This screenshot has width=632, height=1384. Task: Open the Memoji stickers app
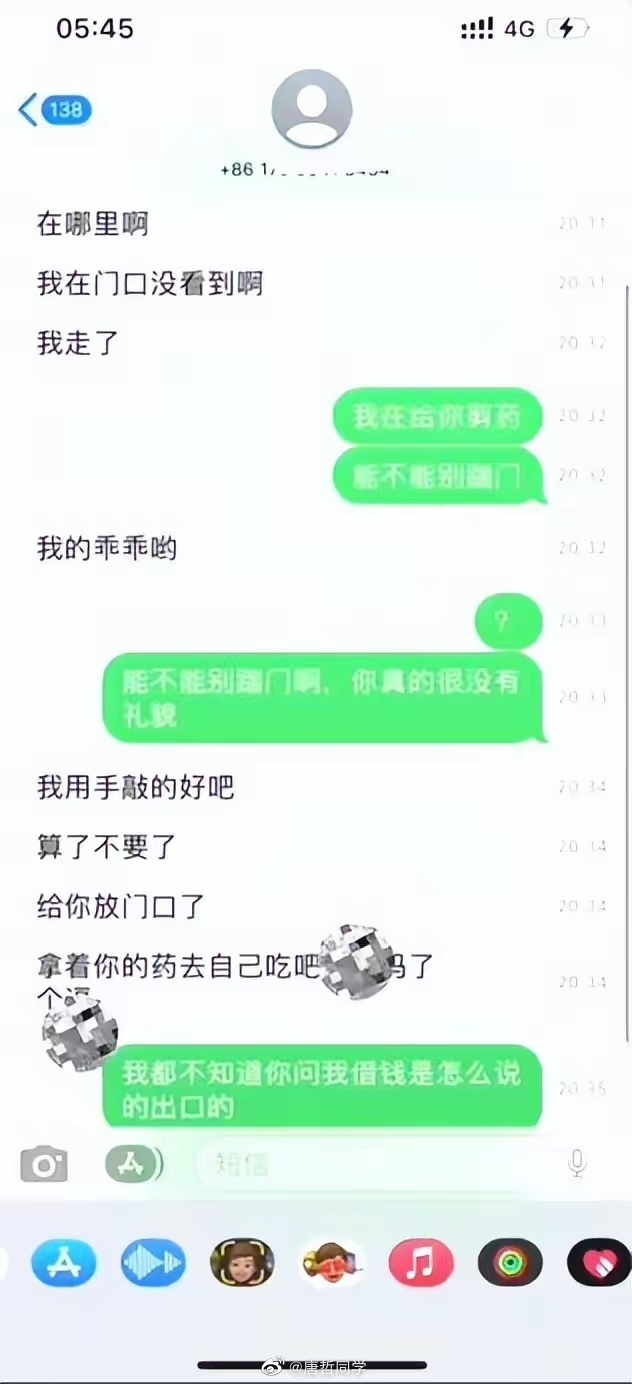(x=331, y=1262)
